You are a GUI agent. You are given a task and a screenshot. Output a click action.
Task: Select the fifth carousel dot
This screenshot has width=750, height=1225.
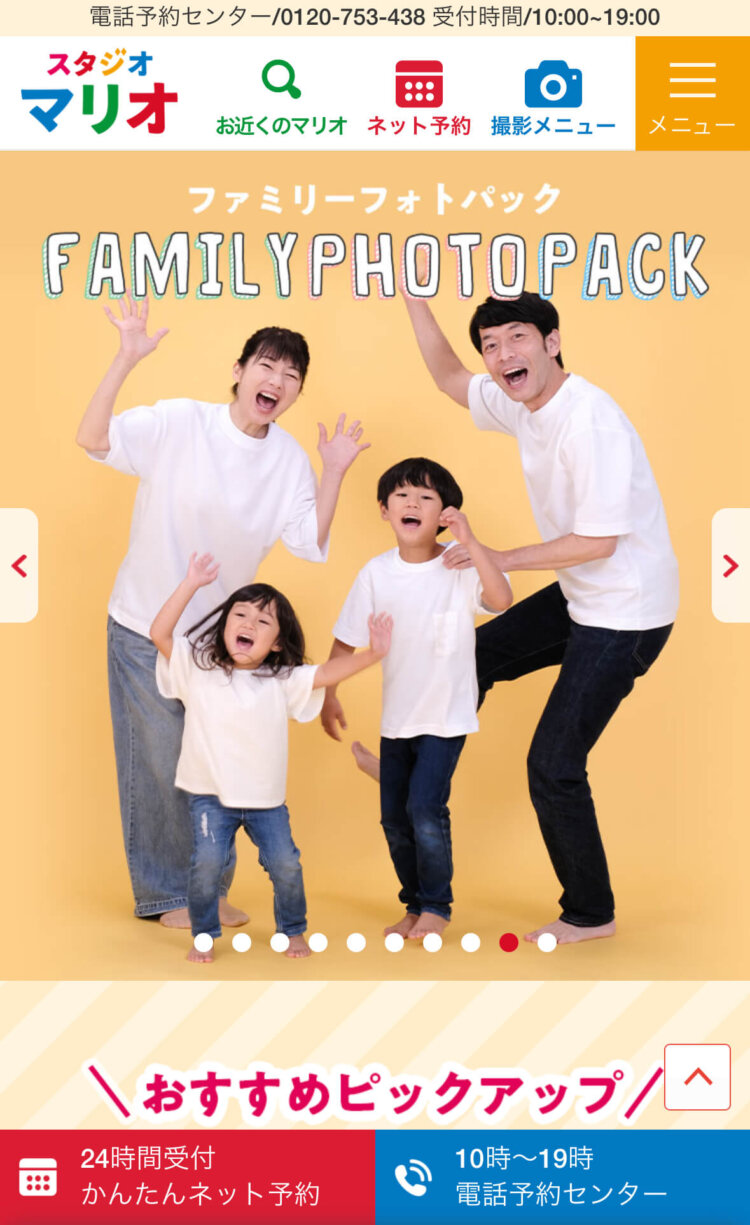point(356,942)
